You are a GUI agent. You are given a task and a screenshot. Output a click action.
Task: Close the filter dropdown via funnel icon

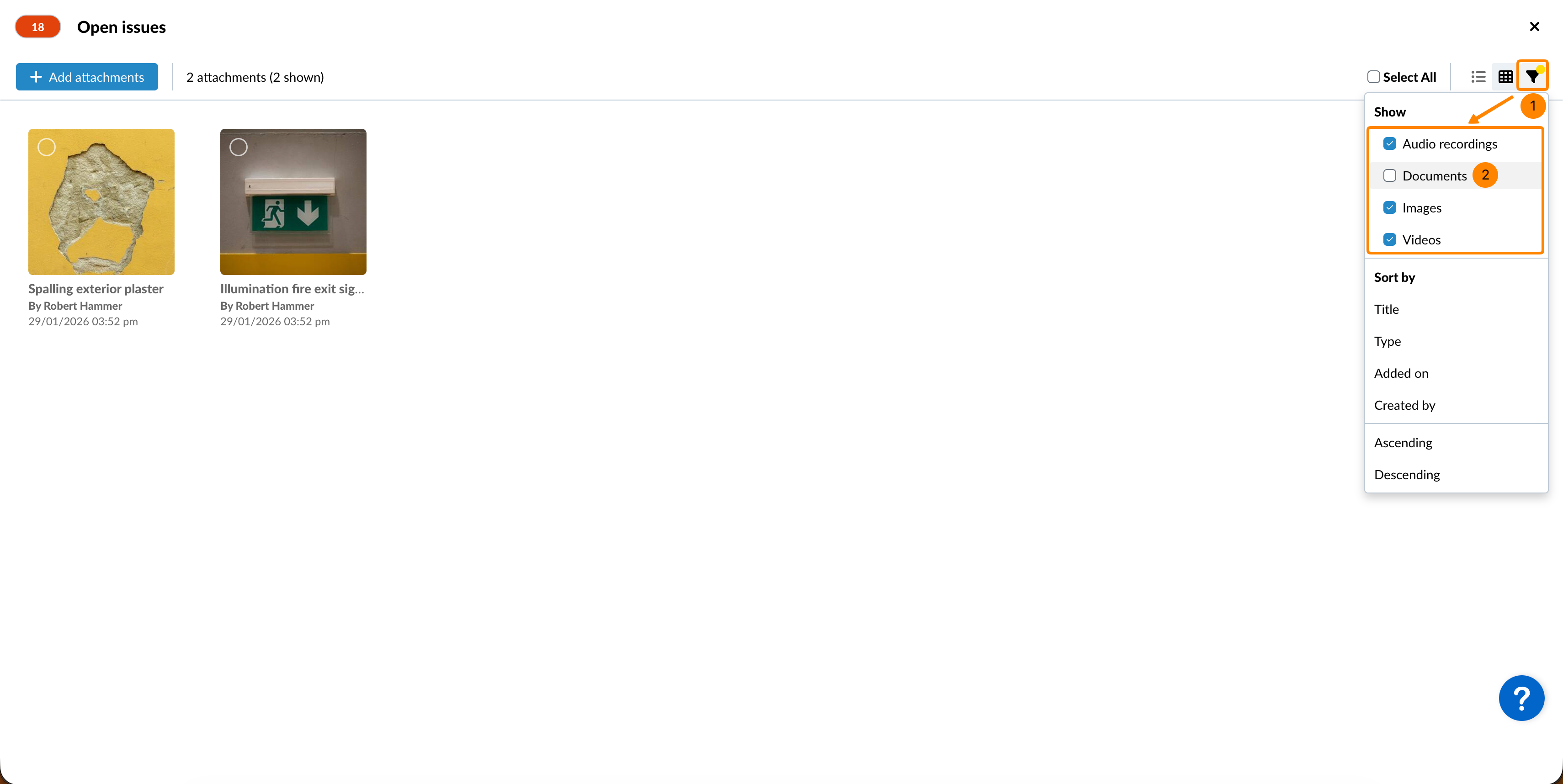[x=1532, y=76]
